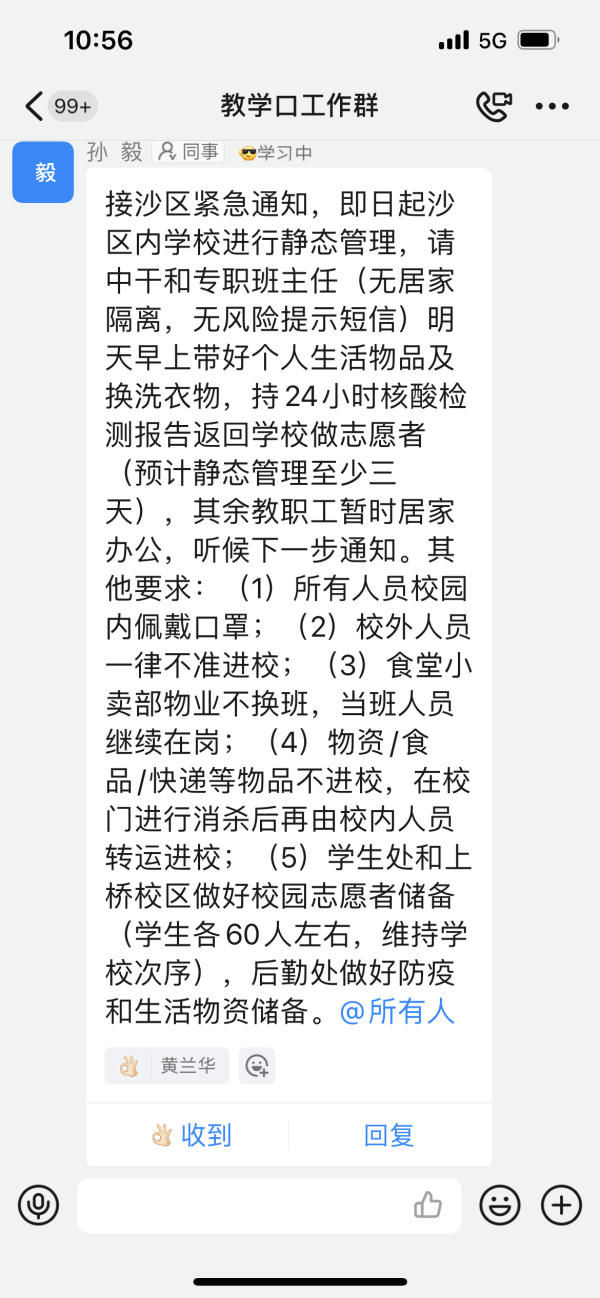Open the emoji sticker panel
The image size is (600, 1298).
pyautogui.click(x=500, y=1205)
